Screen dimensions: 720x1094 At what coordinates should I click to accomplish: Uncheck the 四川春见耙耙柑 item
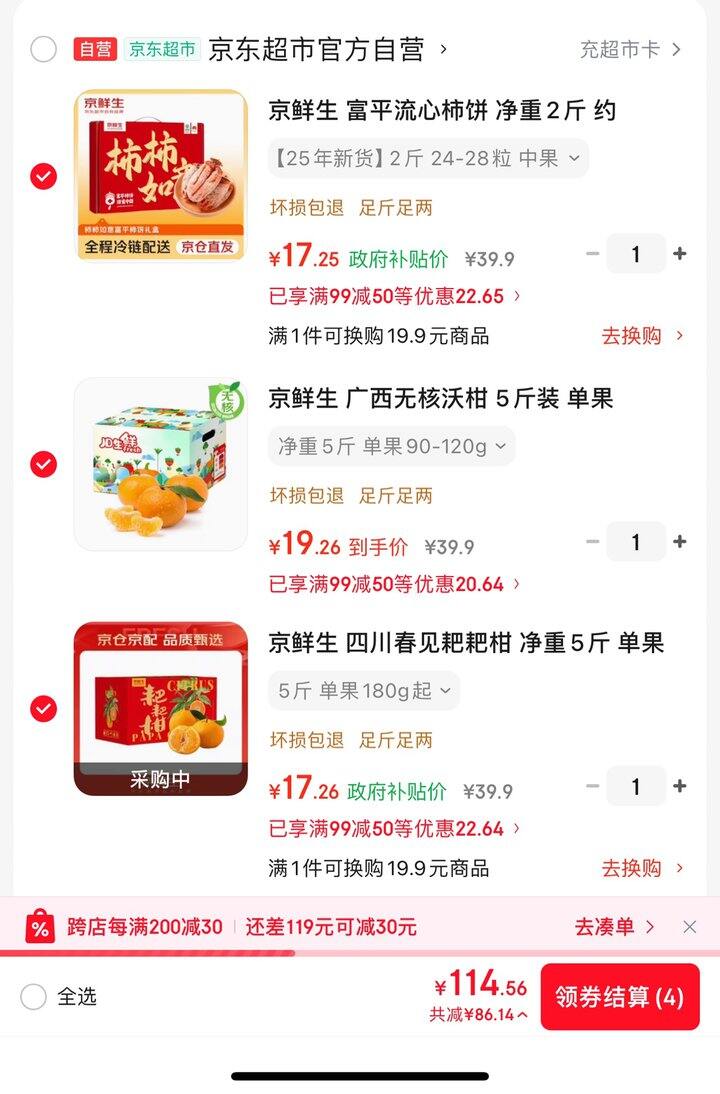click(x=43, y=709)
